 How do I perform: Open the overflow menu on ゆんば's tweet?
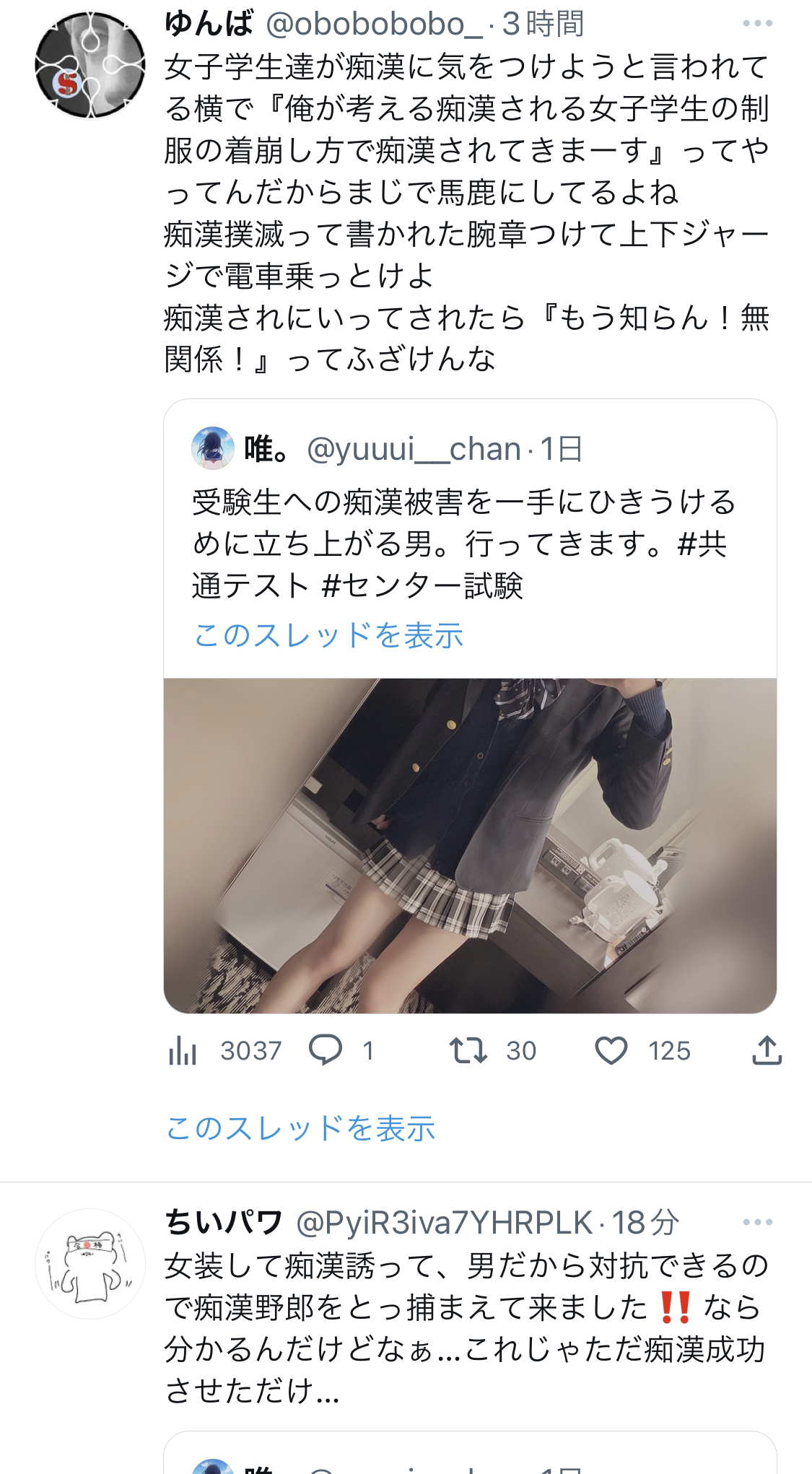[x=757, y=24]
